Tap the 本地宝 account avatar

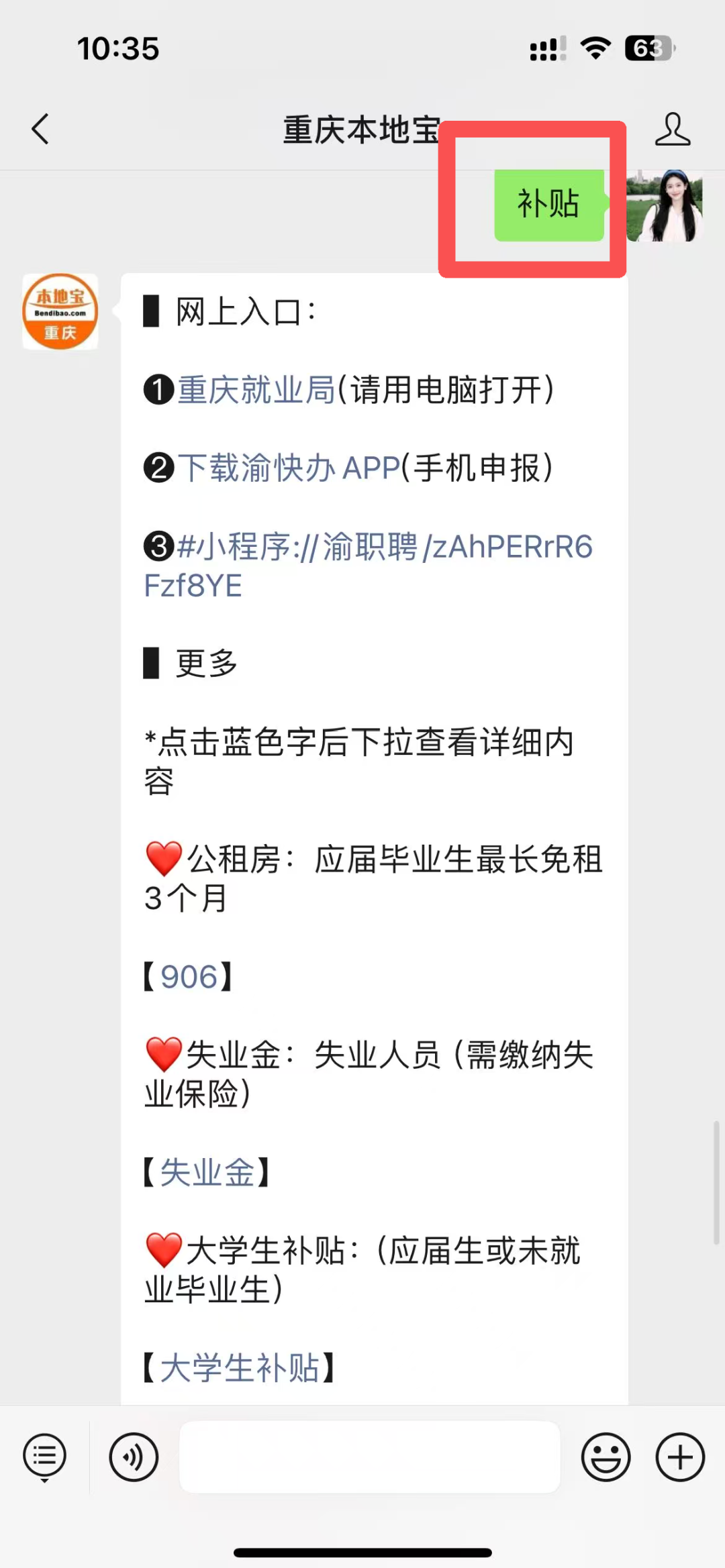(60, 311)
